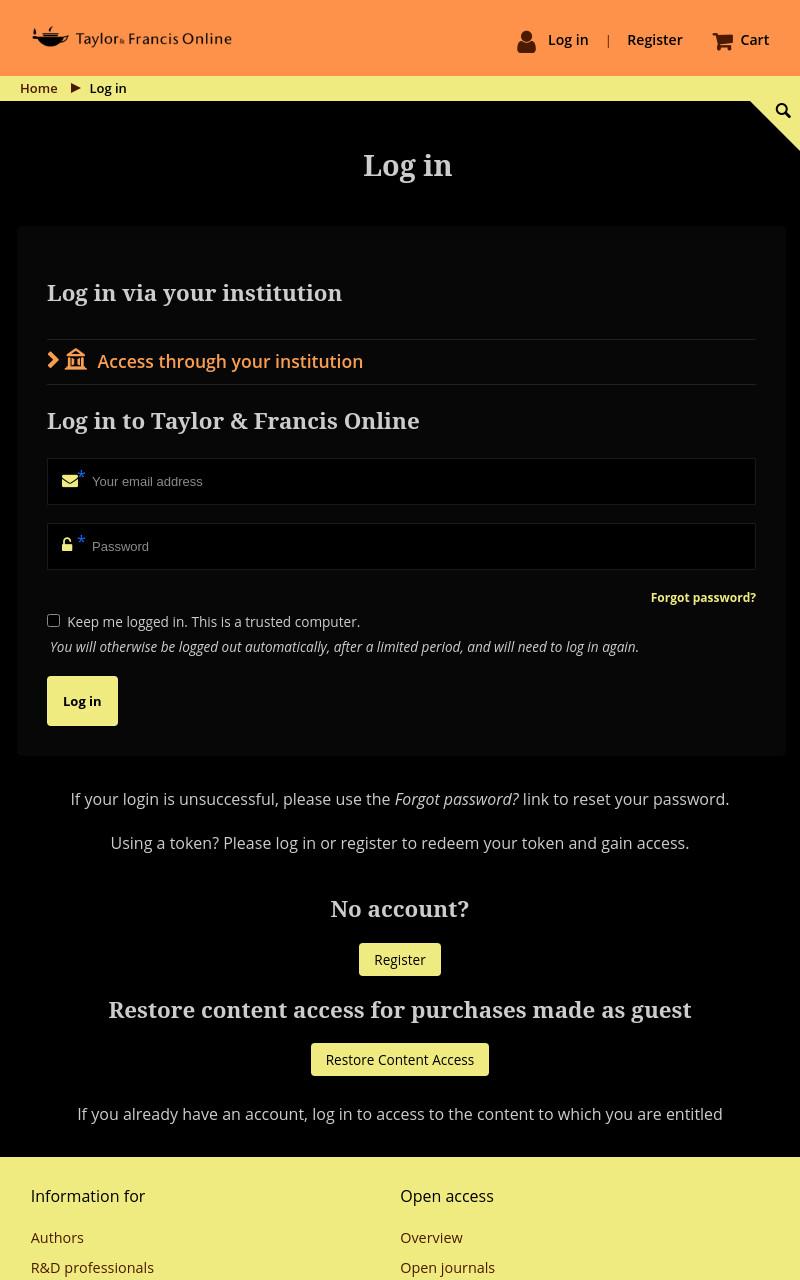Open the open access Overview link
This screenshot has height=1280, width=800.
pyautogui.click(x=431, y=1237)
